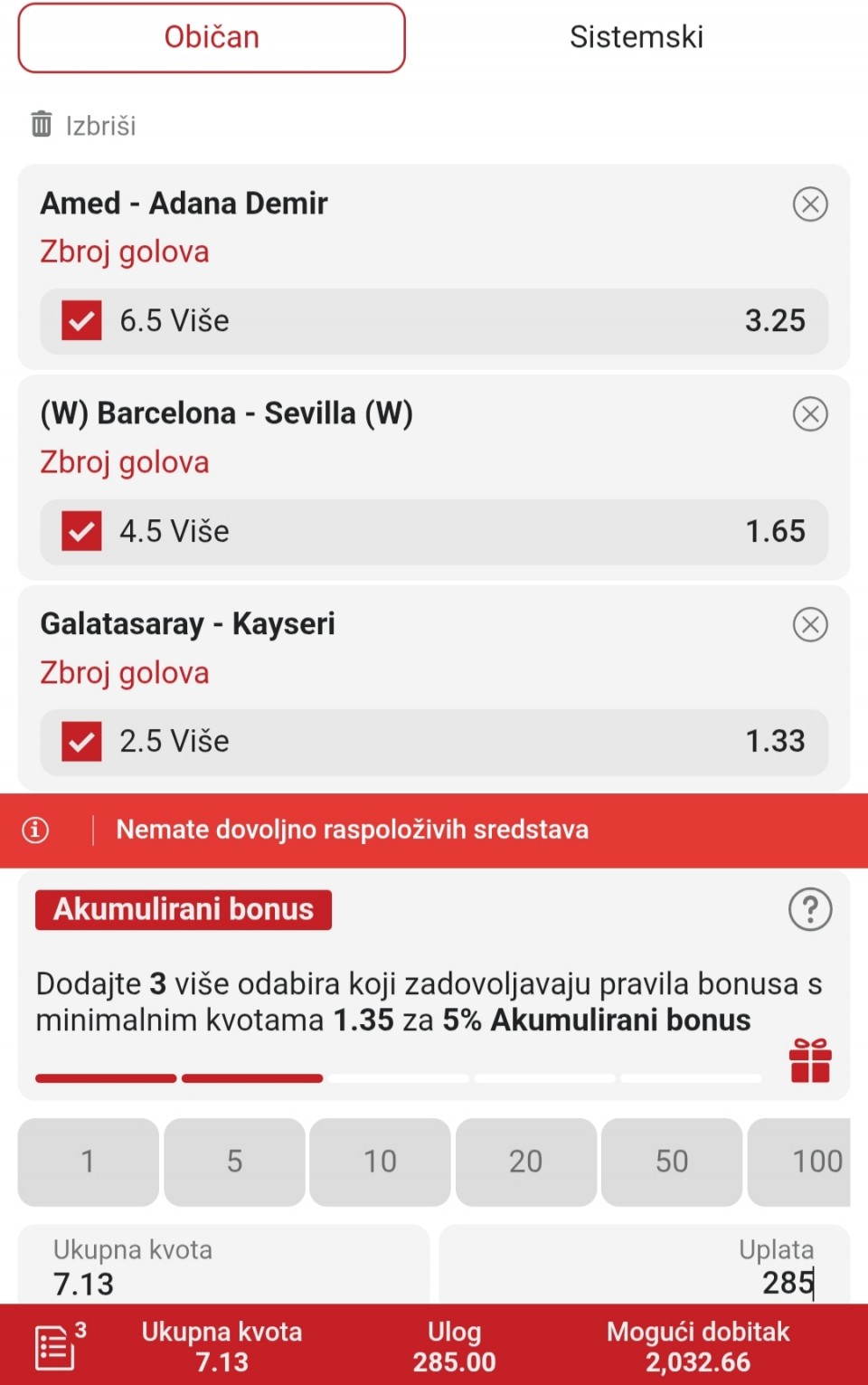Image resolution: width=868 pixels, height=1385 pixels.
Task: Add the 50 quick stake amount
Action: tap(671, 1162)
